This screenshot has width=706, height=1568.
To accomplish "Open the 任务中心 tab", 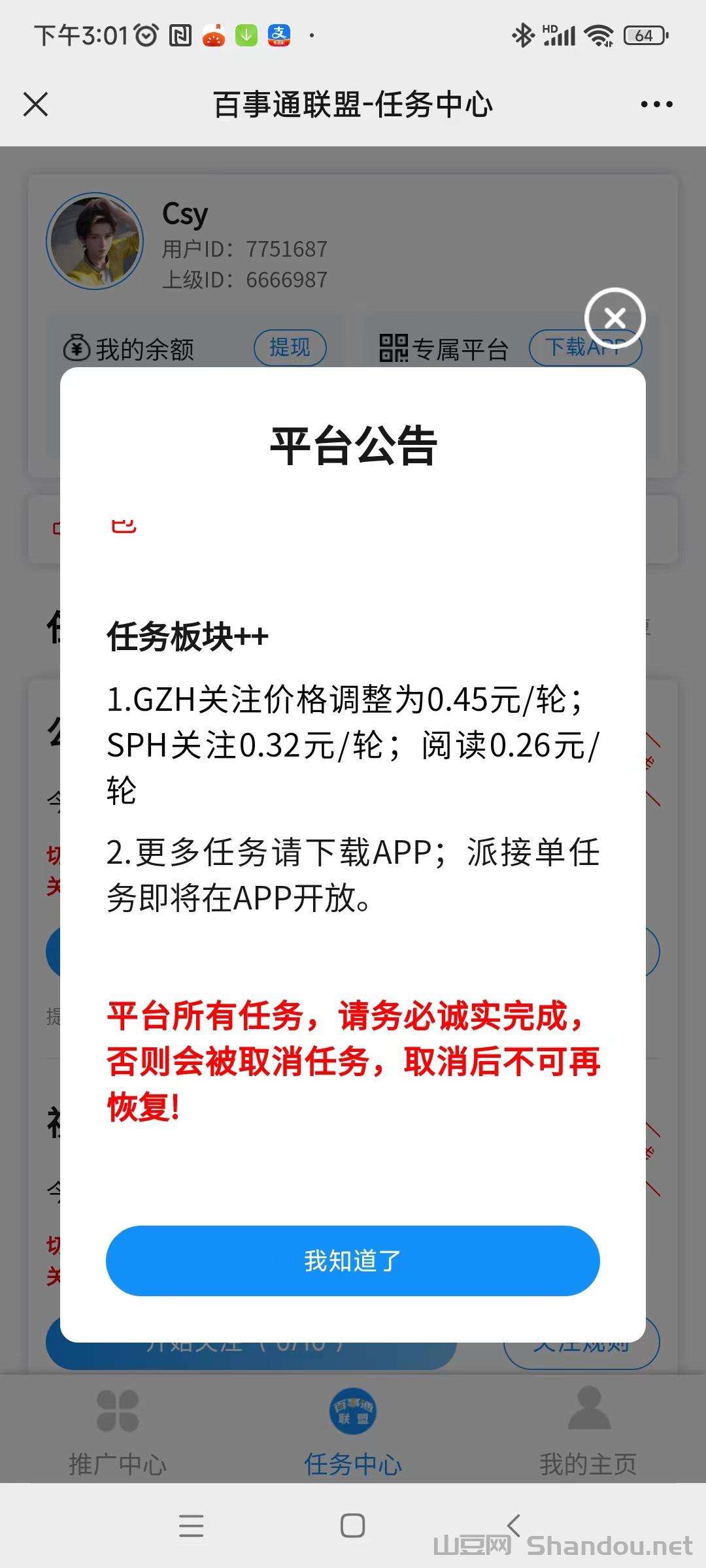I will (x=352, y=1431).
